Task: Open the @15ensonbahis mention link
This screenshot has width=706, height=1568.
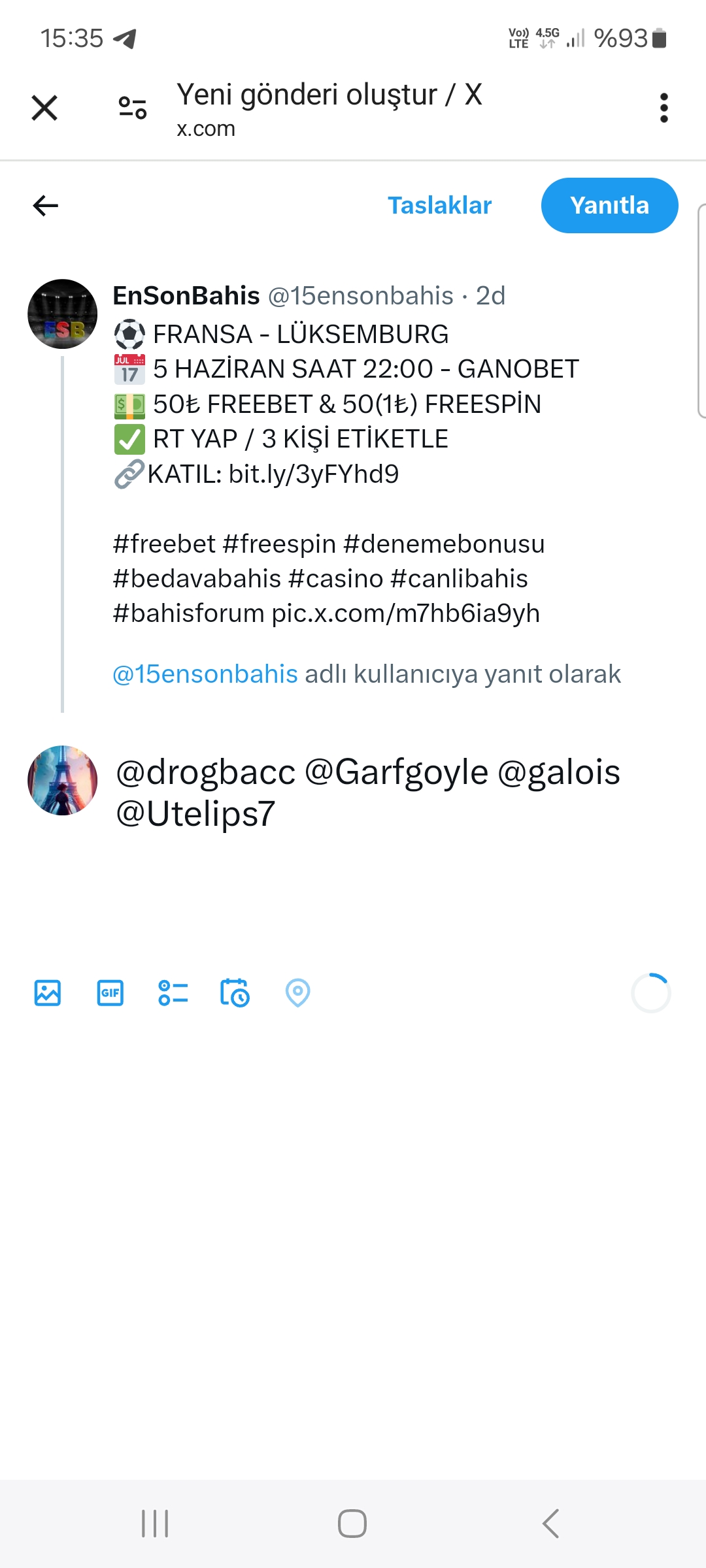Action: coord(205,674)
